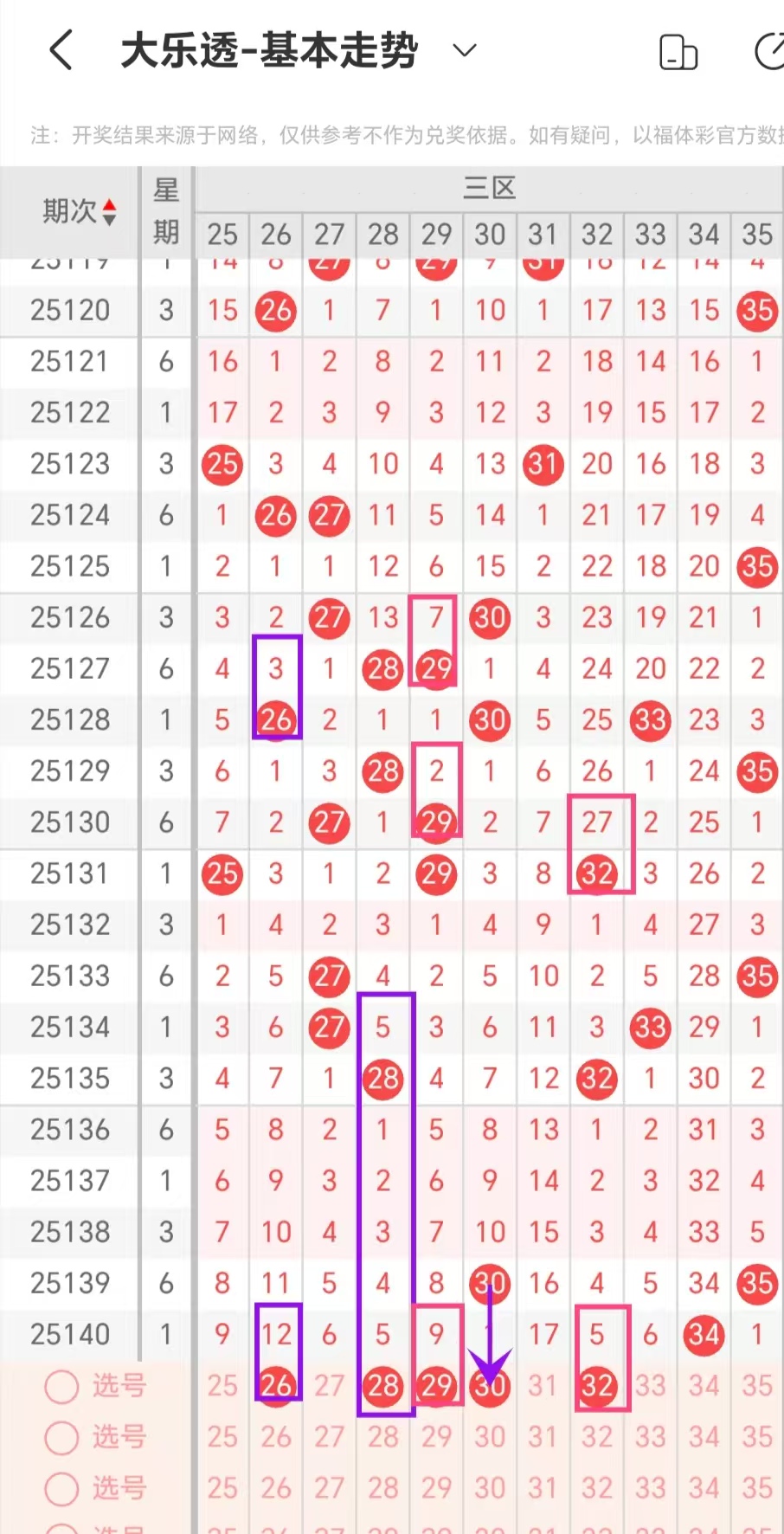Tap the screen rotation icon in header
Viewport: 784px width, 1534px height.
(678, 52)
